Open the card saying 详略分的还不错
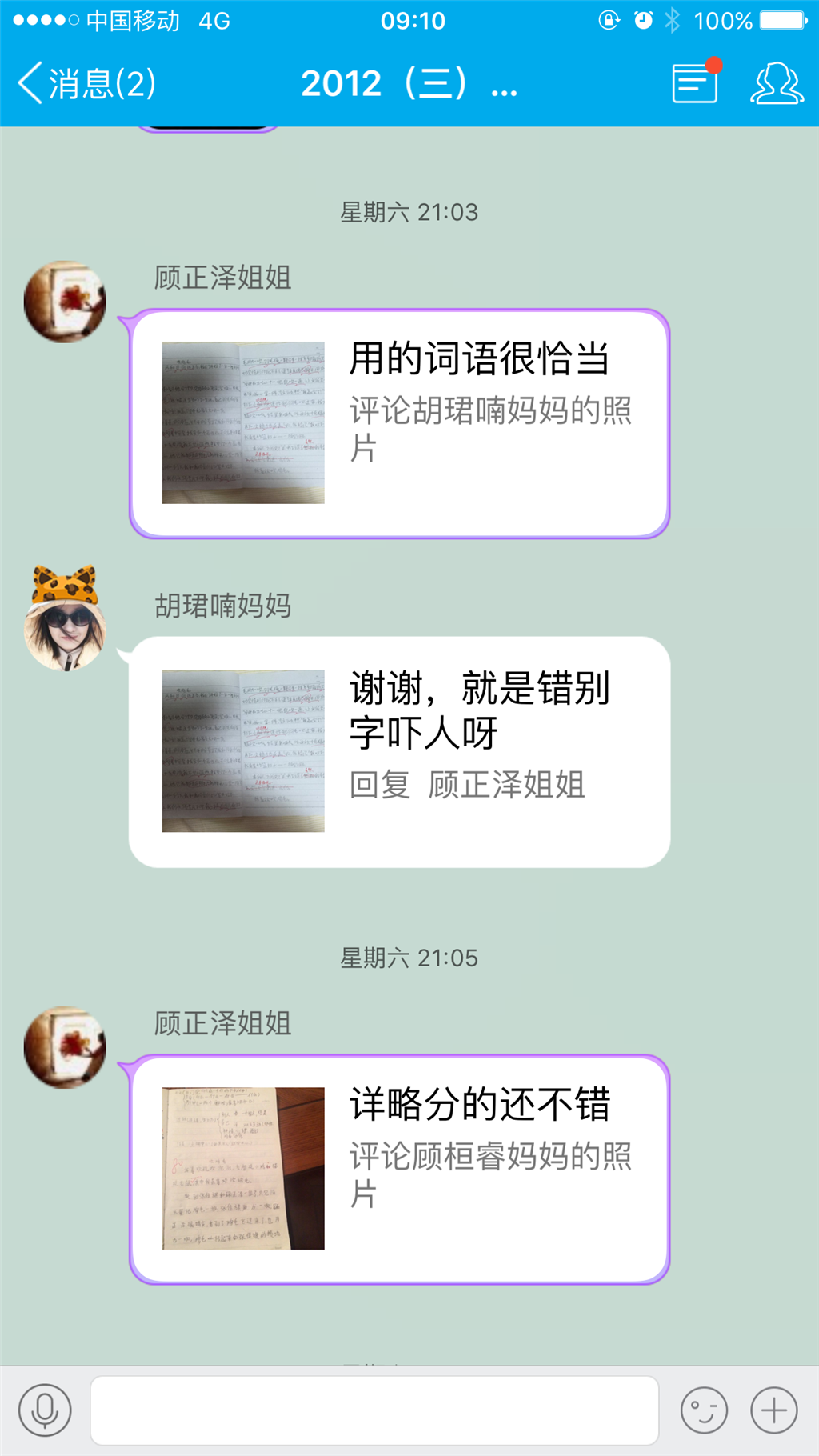The width and height of the screenshot is (819, 1456). (x=399, y=1169)
